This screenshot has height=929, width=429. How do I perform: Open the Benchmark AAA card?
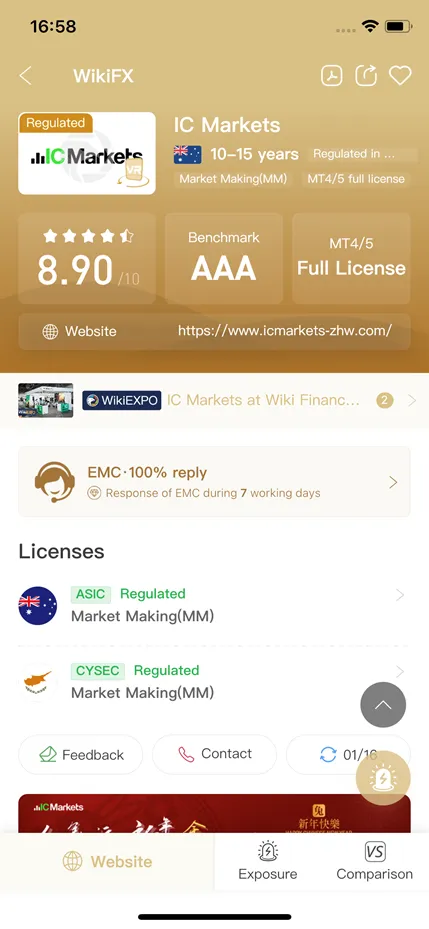point(224,259)
